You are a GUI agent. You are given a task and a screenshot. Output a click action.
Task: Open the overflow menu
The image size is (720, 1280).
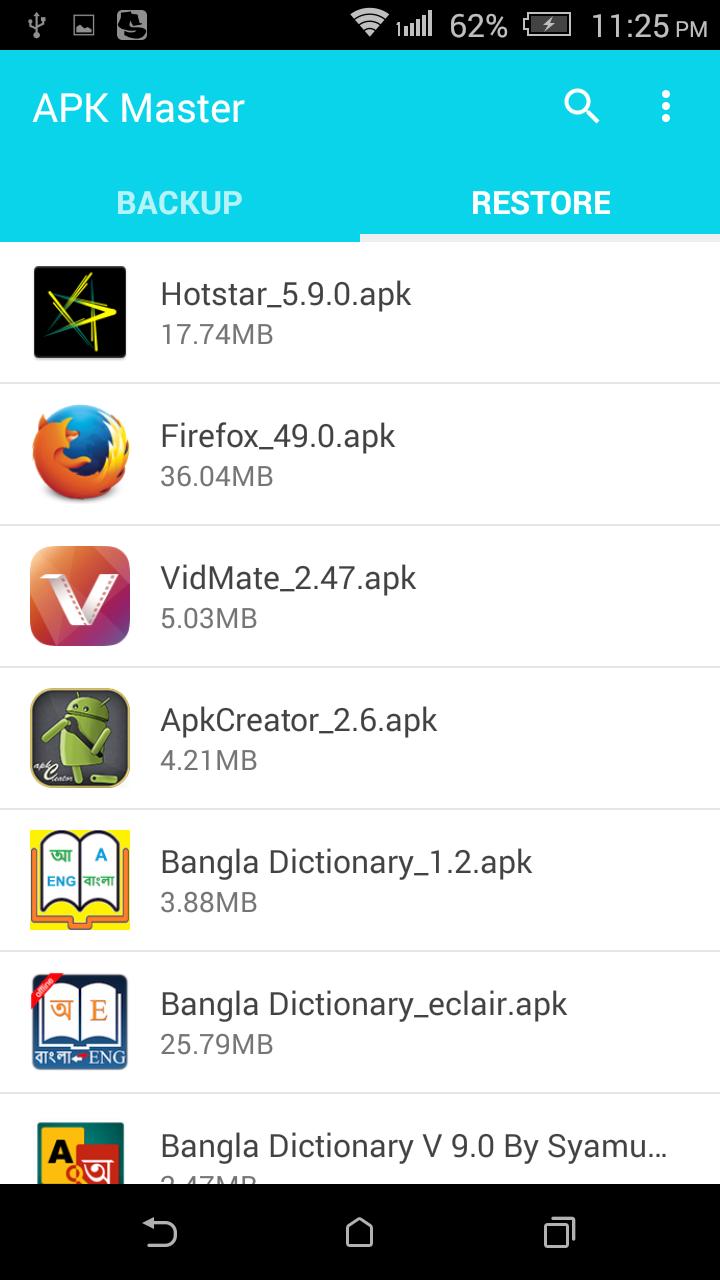[666, 106]
